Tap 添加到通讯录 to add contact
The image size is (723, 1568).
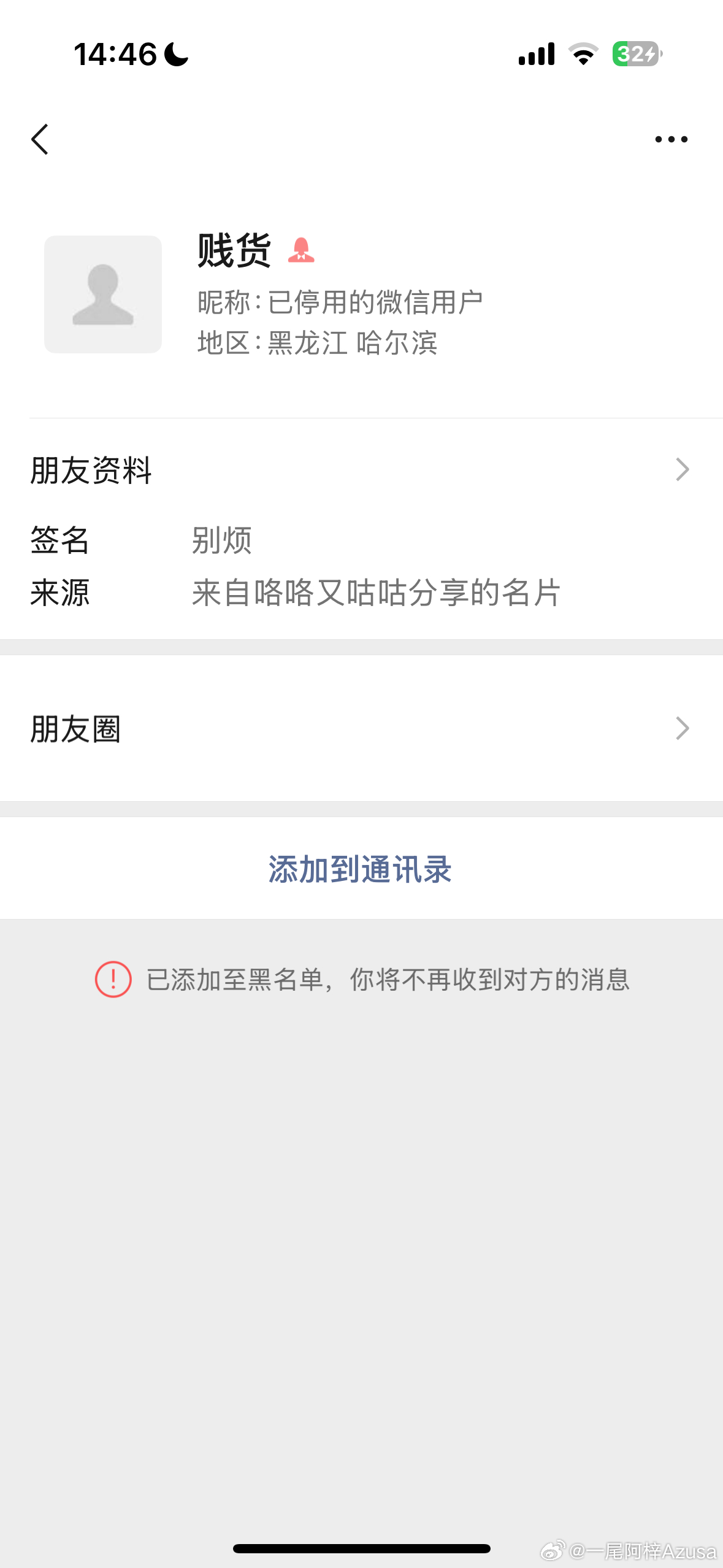pyautogui.click(x=362, y=868)
